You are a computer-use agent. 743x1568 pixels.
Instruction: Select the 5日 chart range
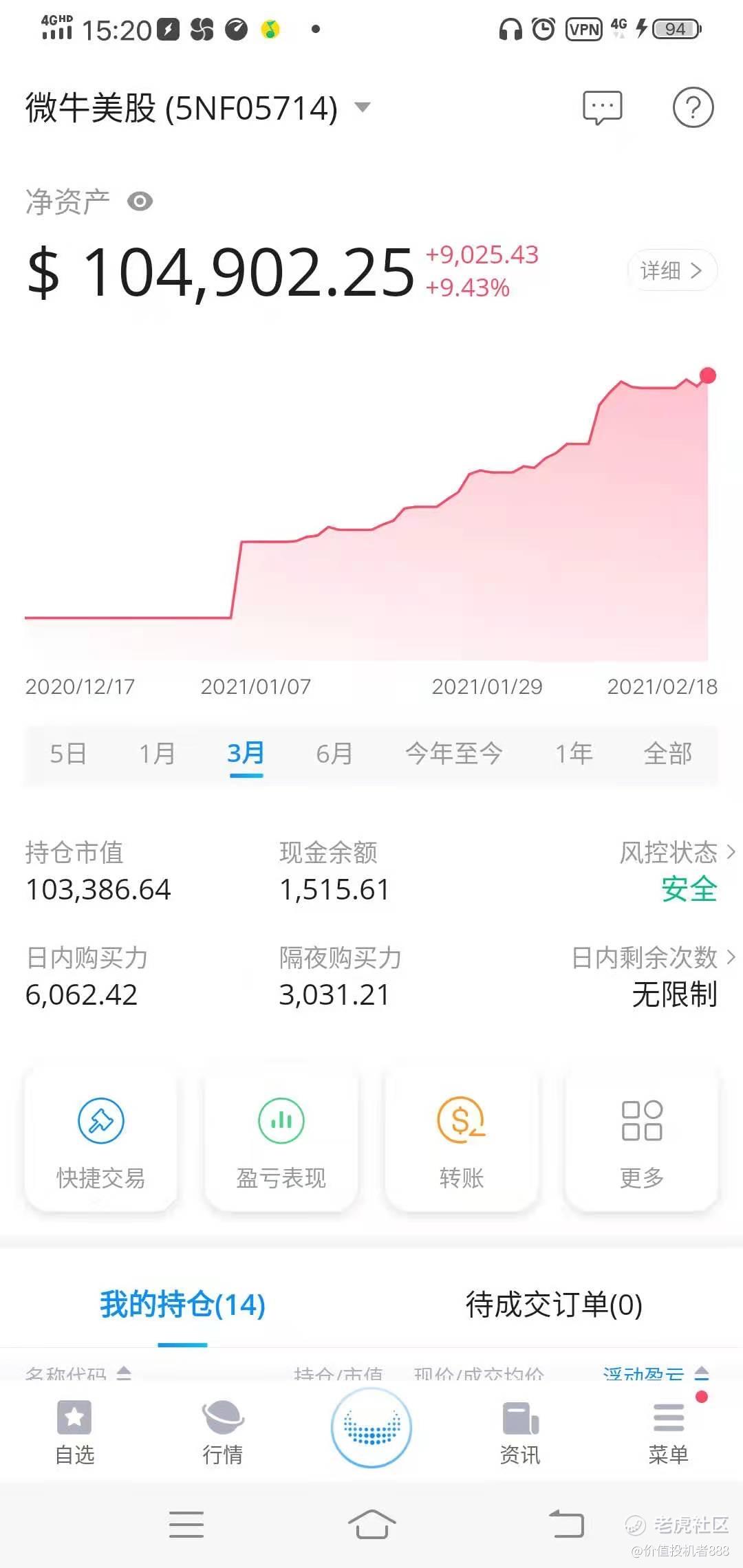click(68, 754)
